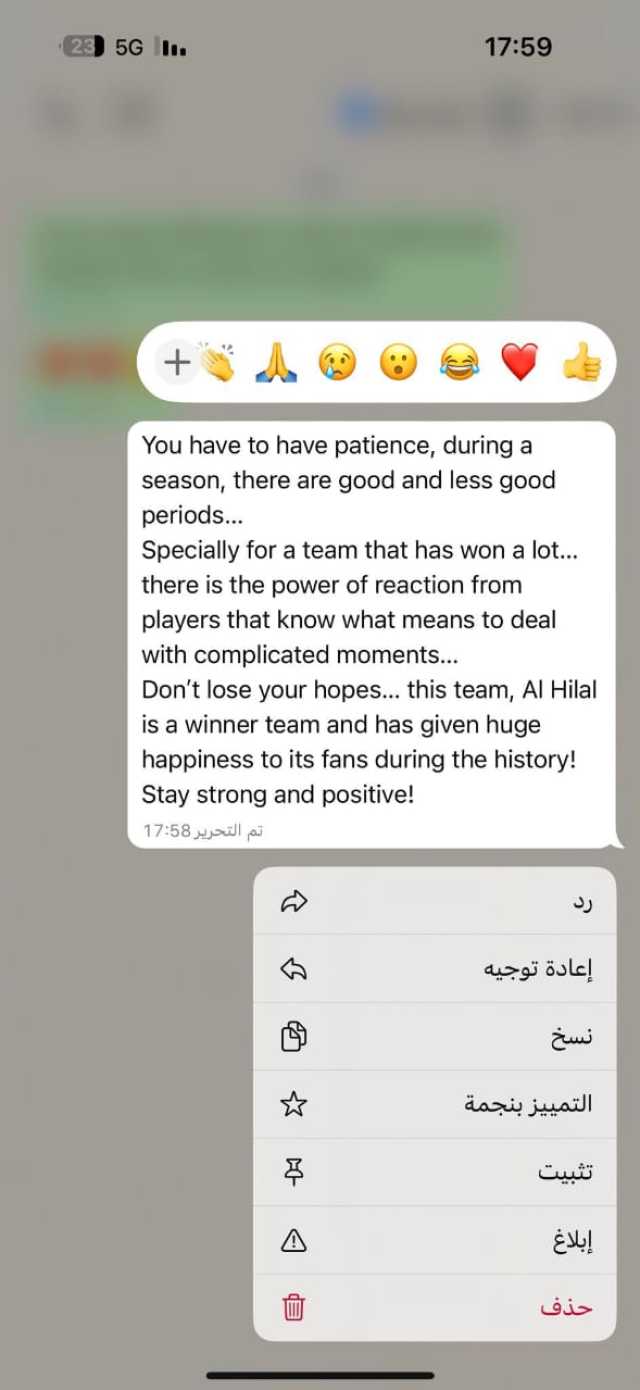This screenshot has height=1390, width=640.
Task: React with the laughing tears emoji
Action: click(x=459, y=362)
